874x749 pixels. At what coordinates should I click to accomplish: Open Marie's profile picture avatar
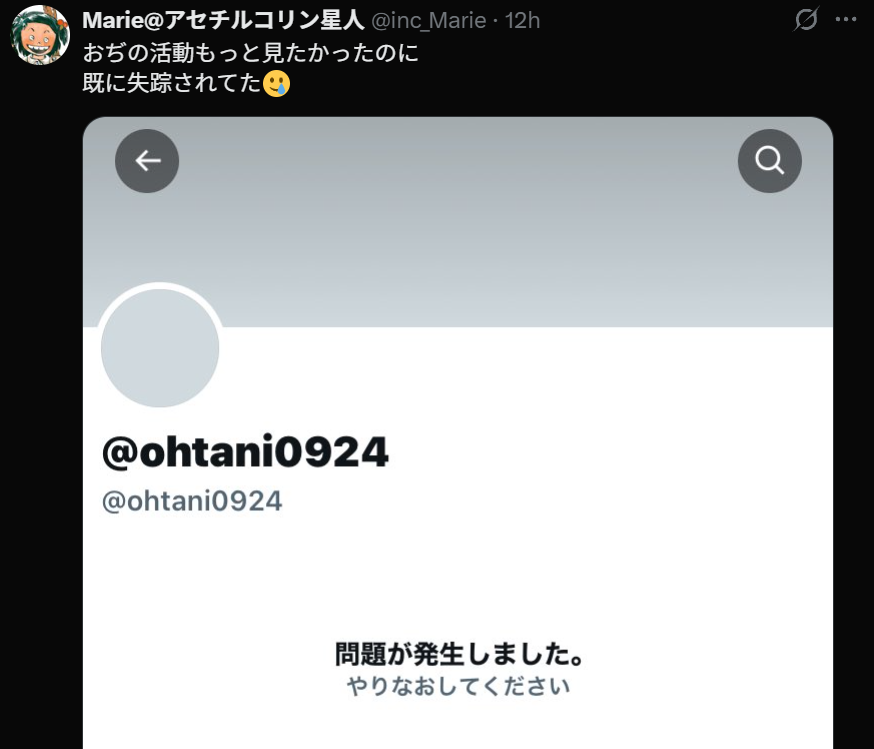[x=40, y=35]
